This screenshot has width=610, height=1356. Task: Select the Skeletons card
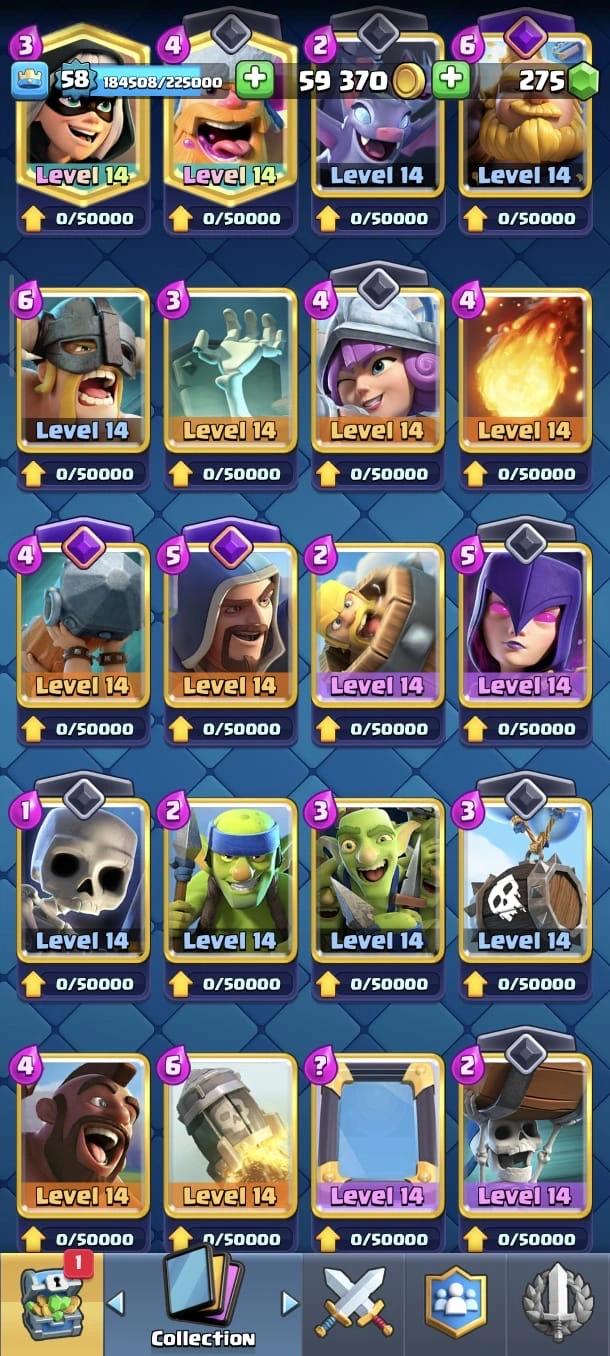[x=83, y=880]
